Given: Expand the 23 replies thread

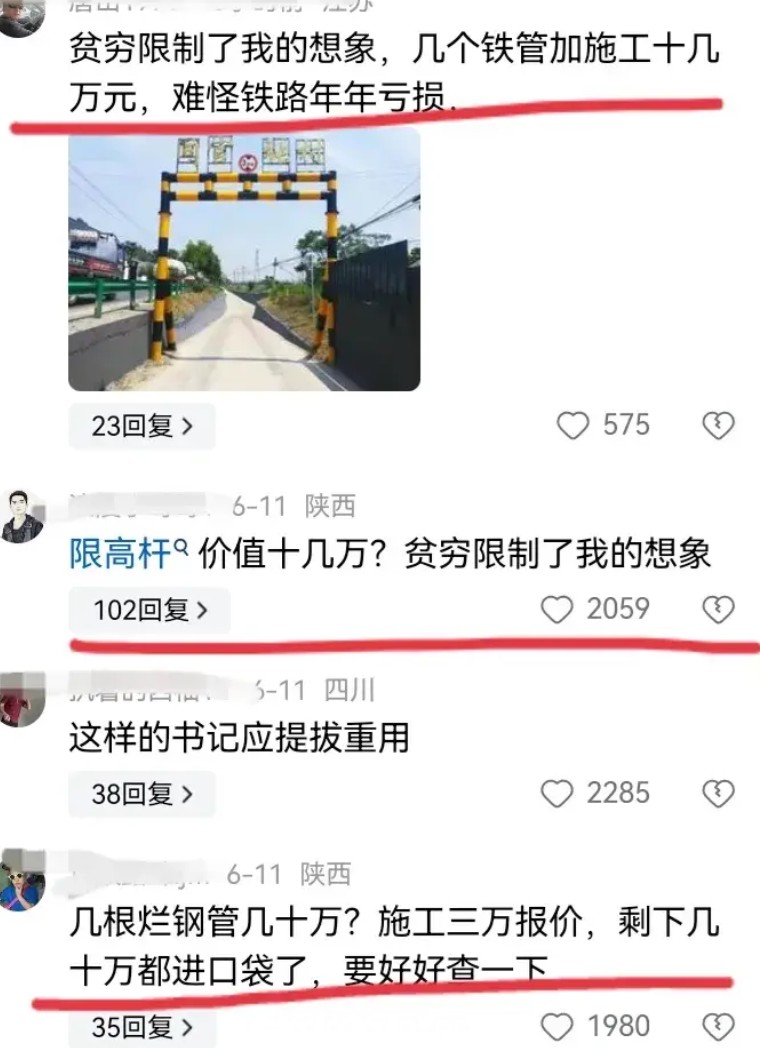Looking at the screenshot, I should pos(141,426).
